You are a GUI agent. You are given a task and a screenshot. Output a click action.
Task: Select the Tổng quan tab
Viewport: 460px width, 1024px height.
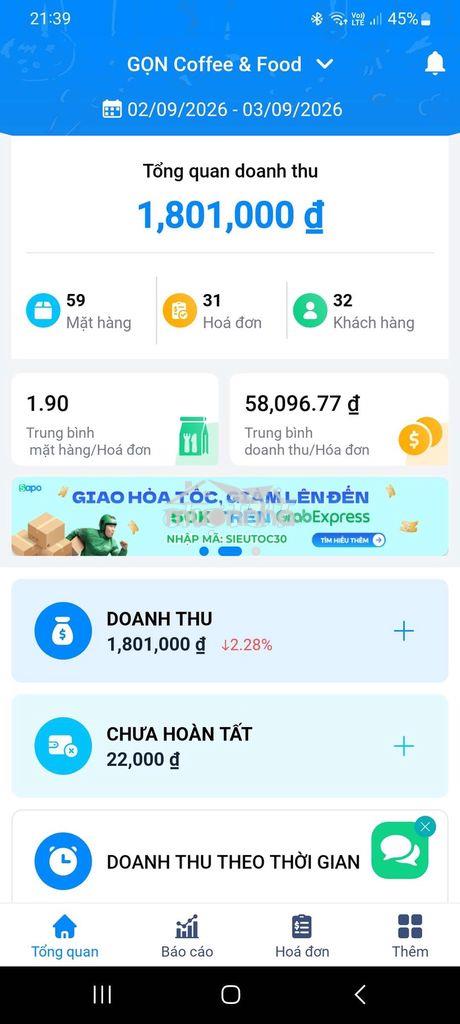point(65,936)
